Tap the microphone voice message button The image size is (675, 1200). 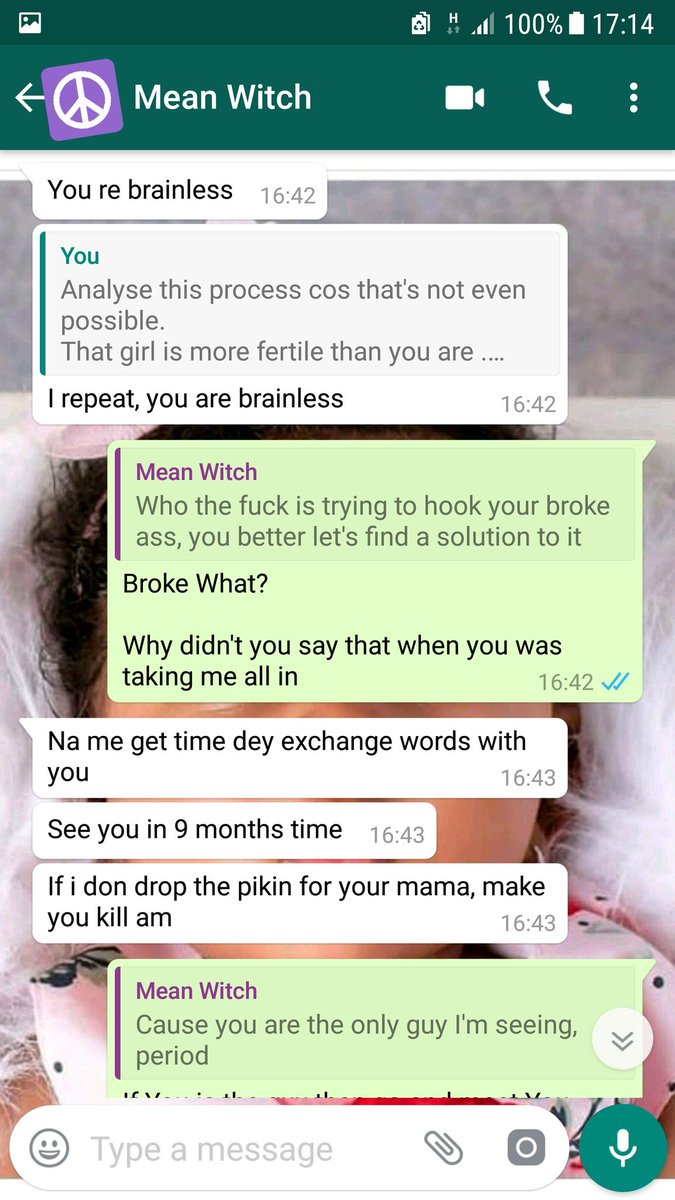622,1148
